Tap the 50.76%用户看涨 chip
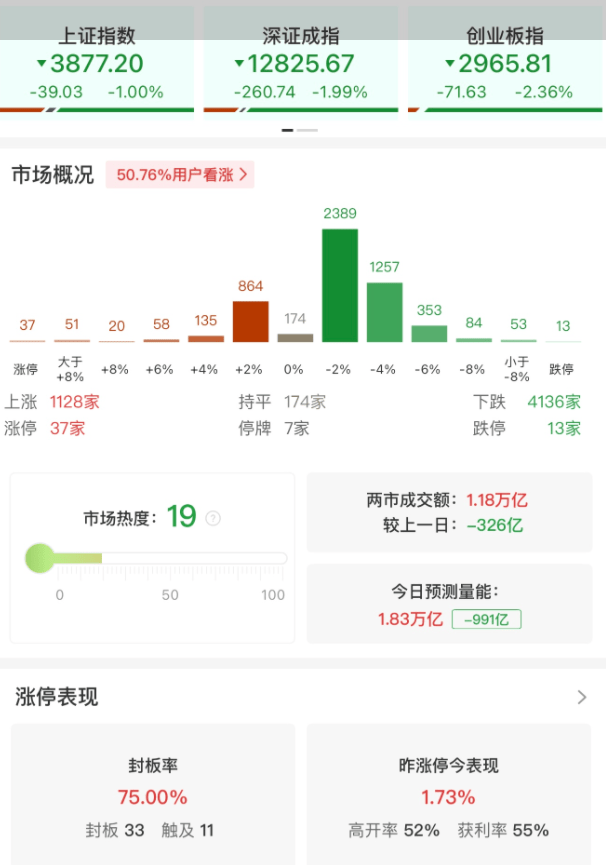Viewport: 606px width, 865px height. 181,175
